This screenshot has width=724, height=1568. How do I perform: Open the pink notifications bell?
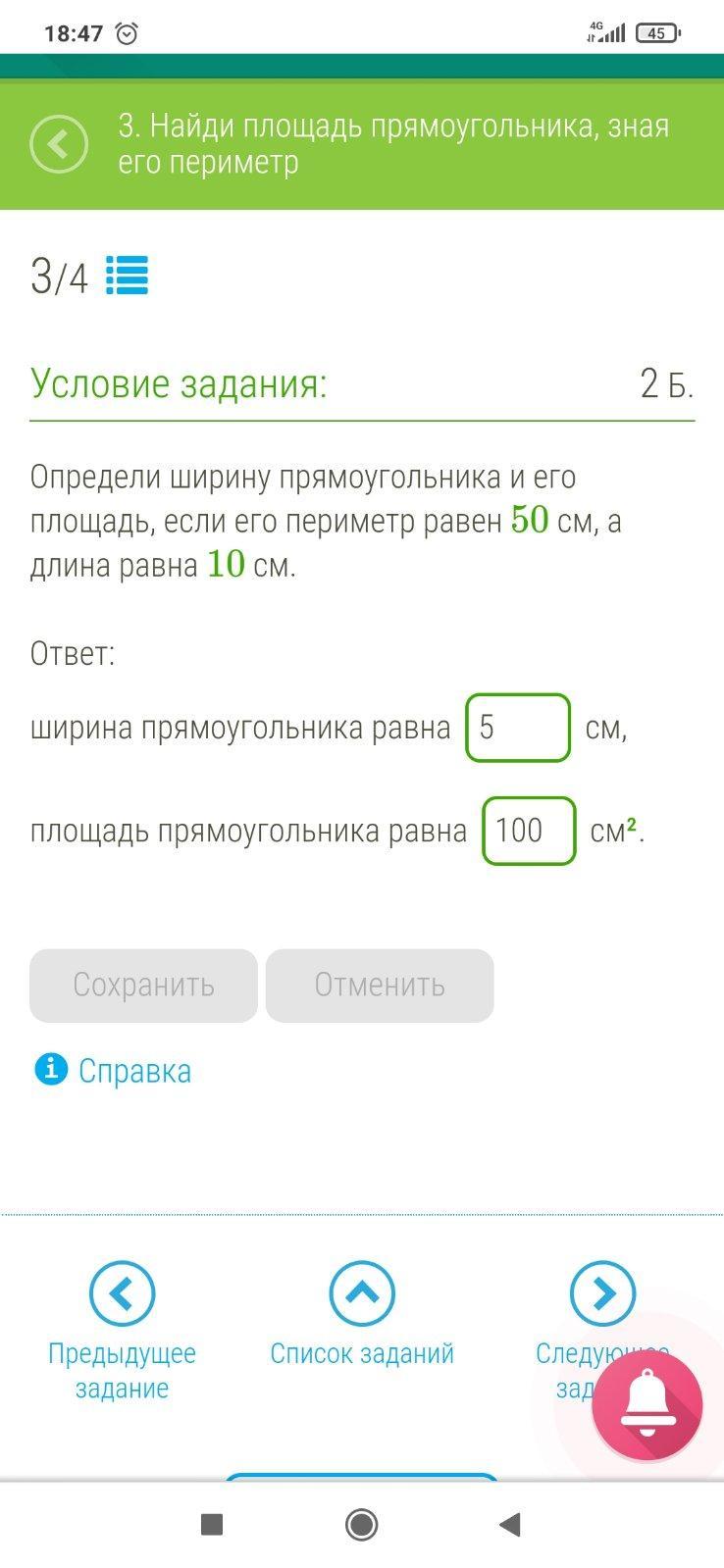click(646, 1404)
